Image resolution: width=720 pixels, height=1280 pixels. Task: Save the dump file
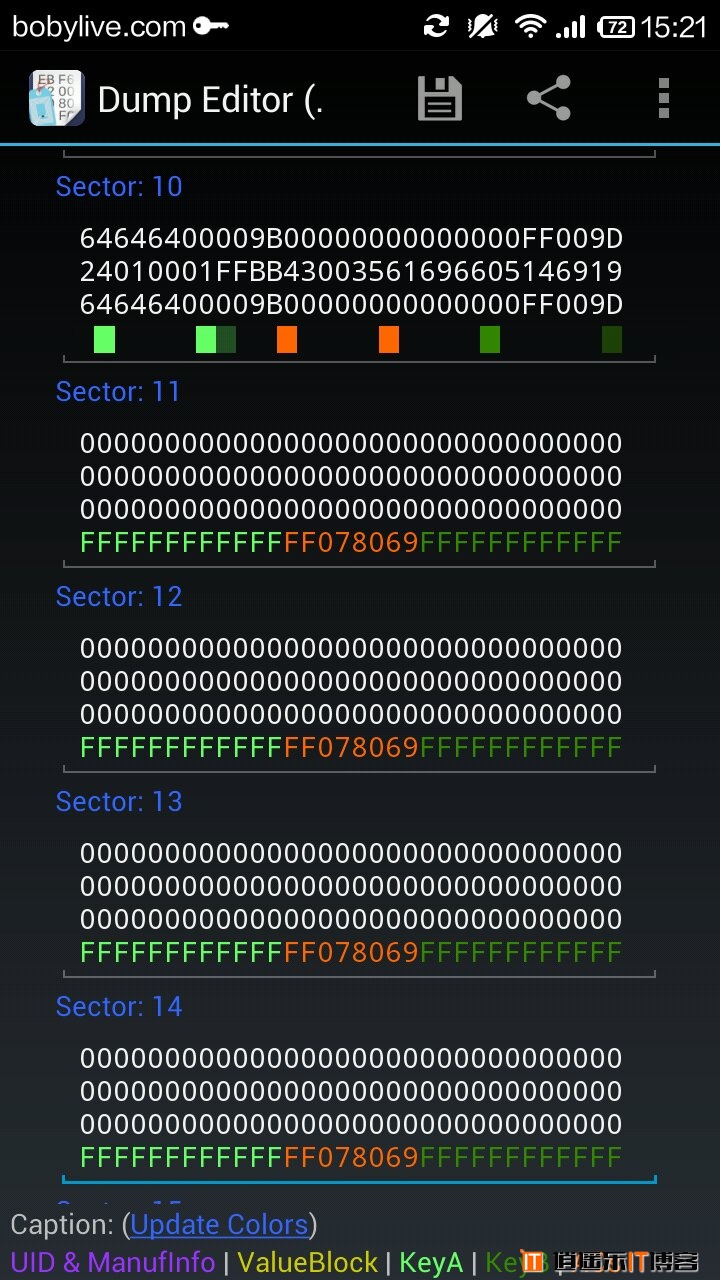439,99
